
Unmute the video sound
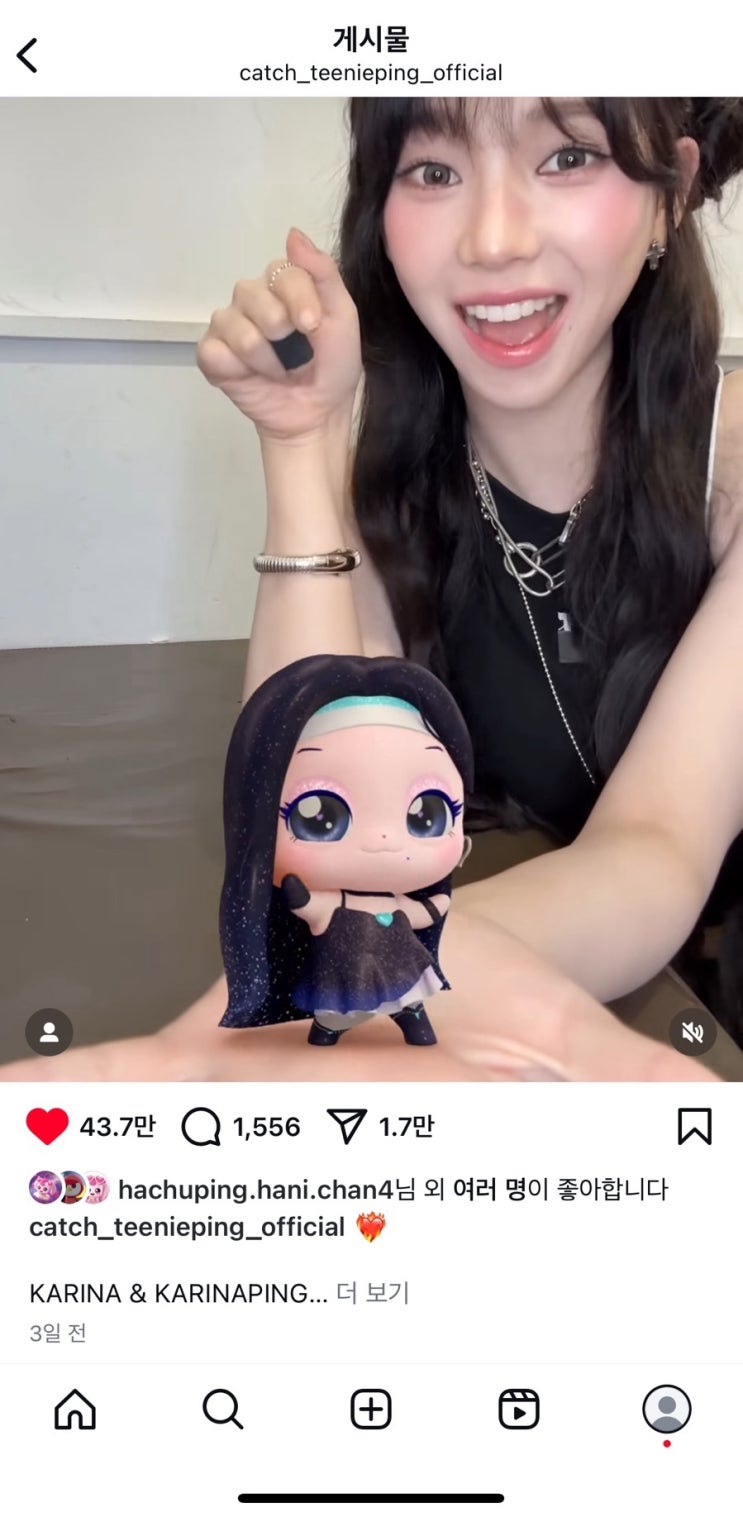click(692, 1032)
